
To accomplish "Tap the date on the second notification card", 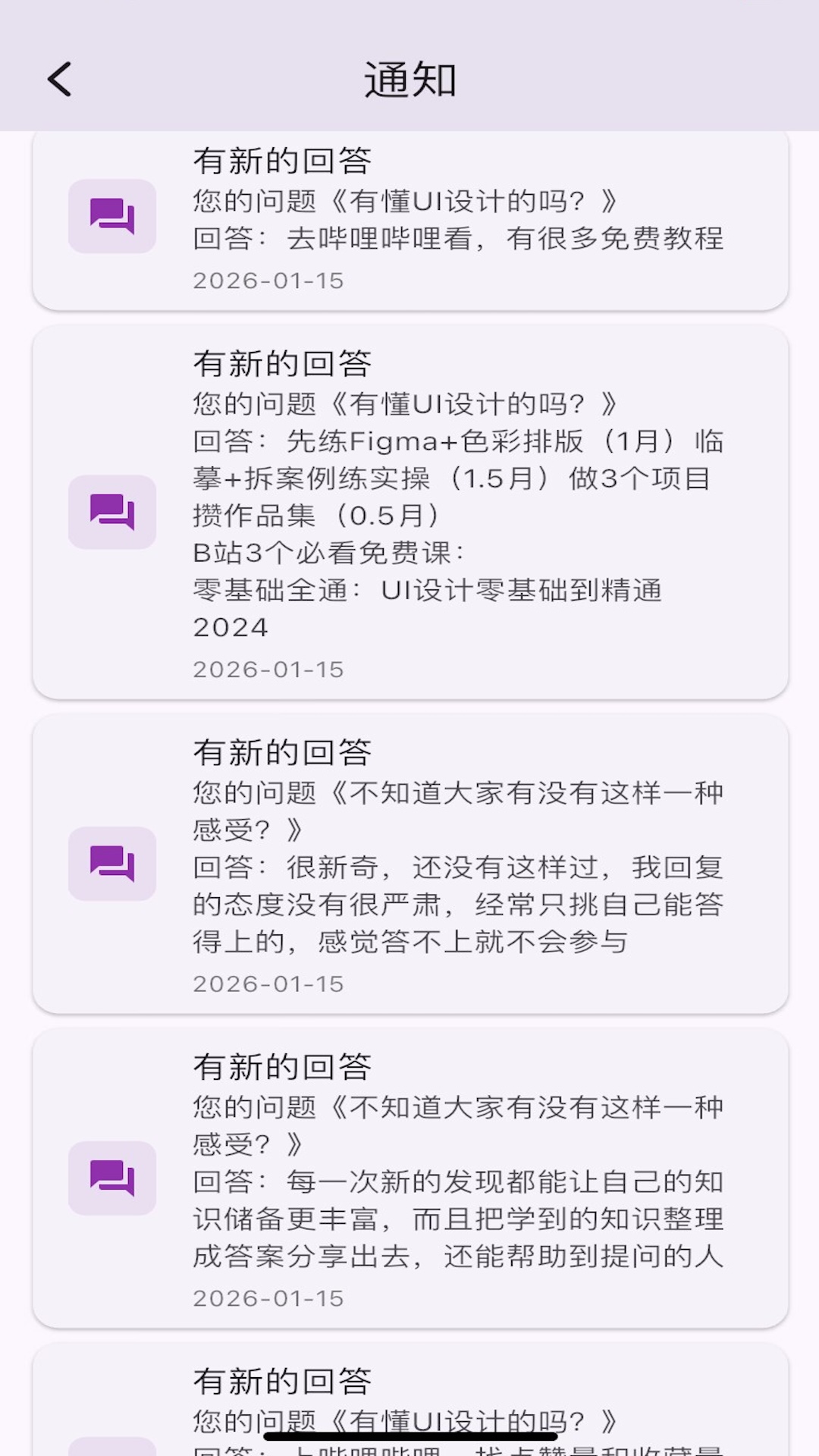I will 269,669.
